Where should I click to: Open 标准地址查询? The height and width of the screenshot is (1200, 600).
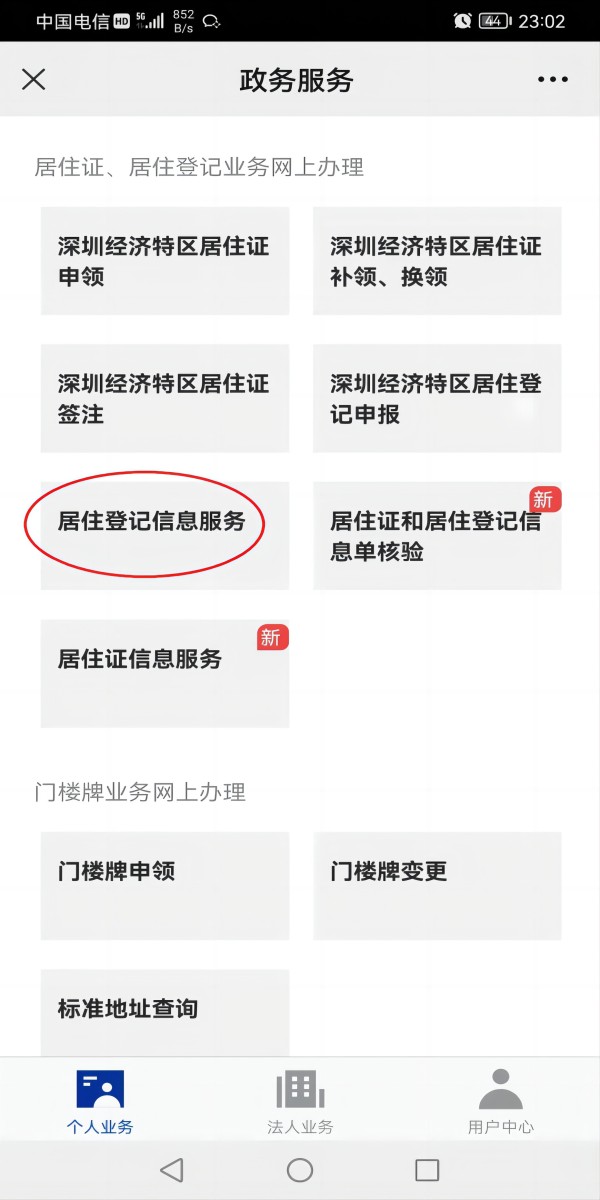click(165, 1010)
